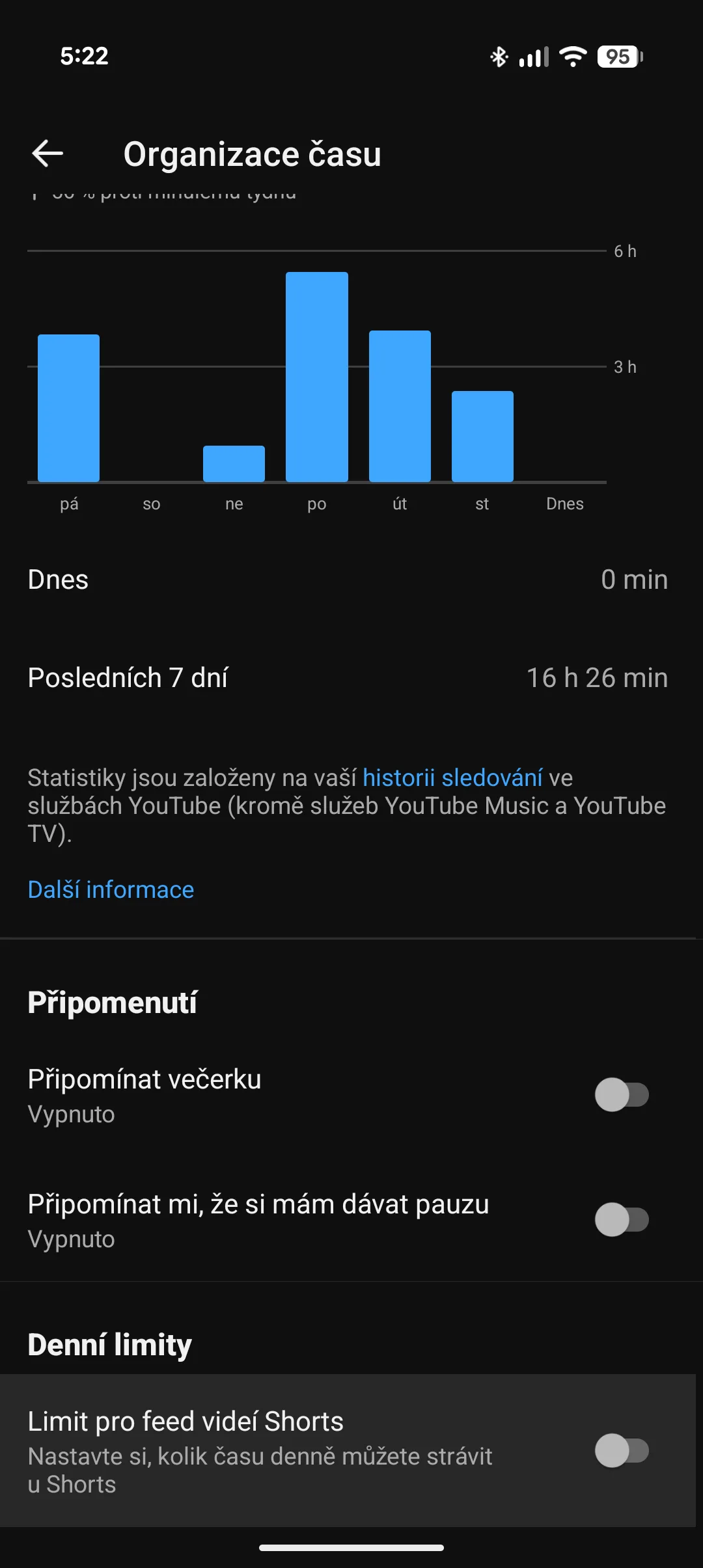Enable Limit pro feed videí Shorts

(x=622, y=1451)
